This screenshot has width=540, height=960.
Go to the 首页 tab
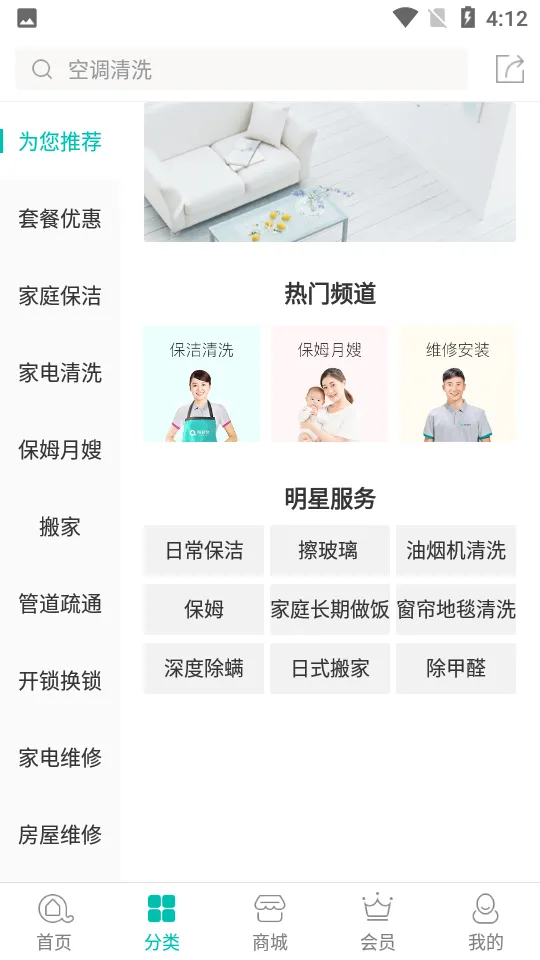click(x=54, y=922)
